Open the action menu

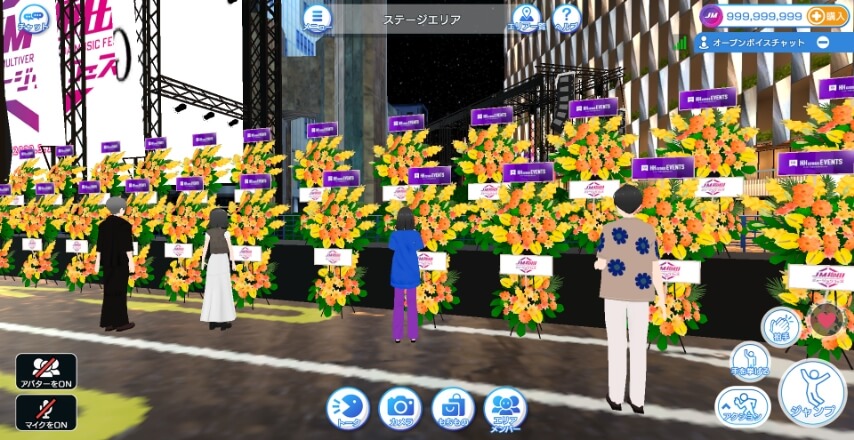click(x=742, y=406)
